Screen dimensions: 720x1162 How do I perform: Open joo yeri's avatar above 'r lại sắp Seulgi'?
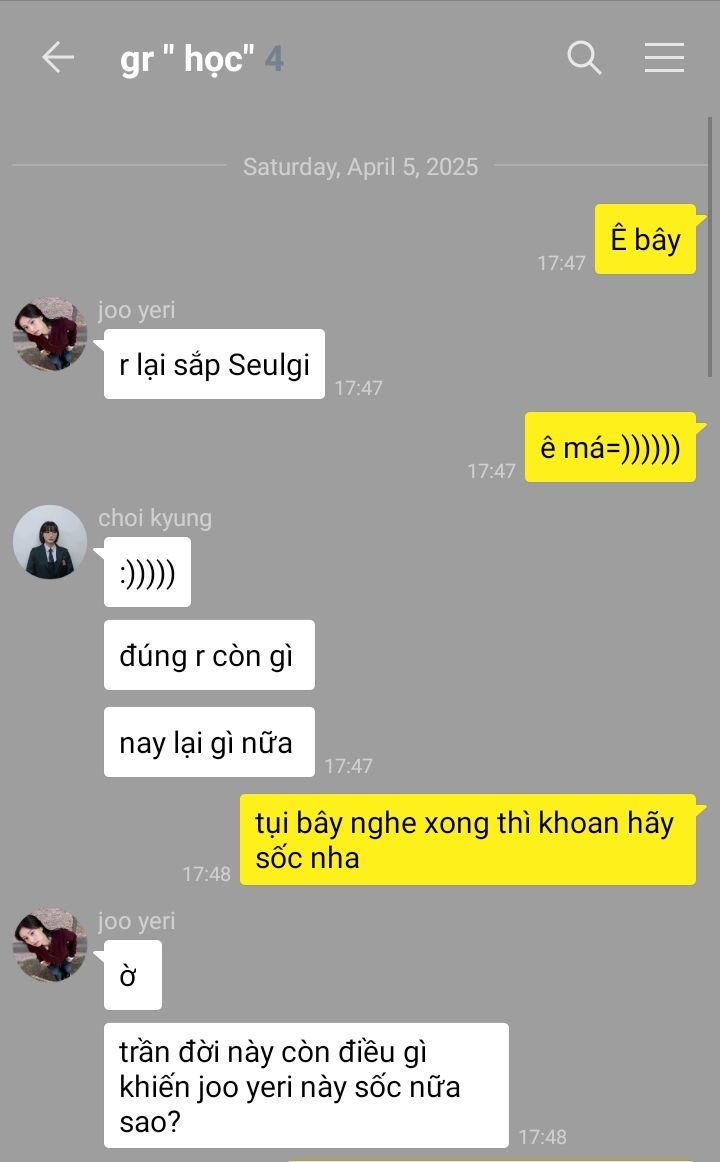pos(50,334)
